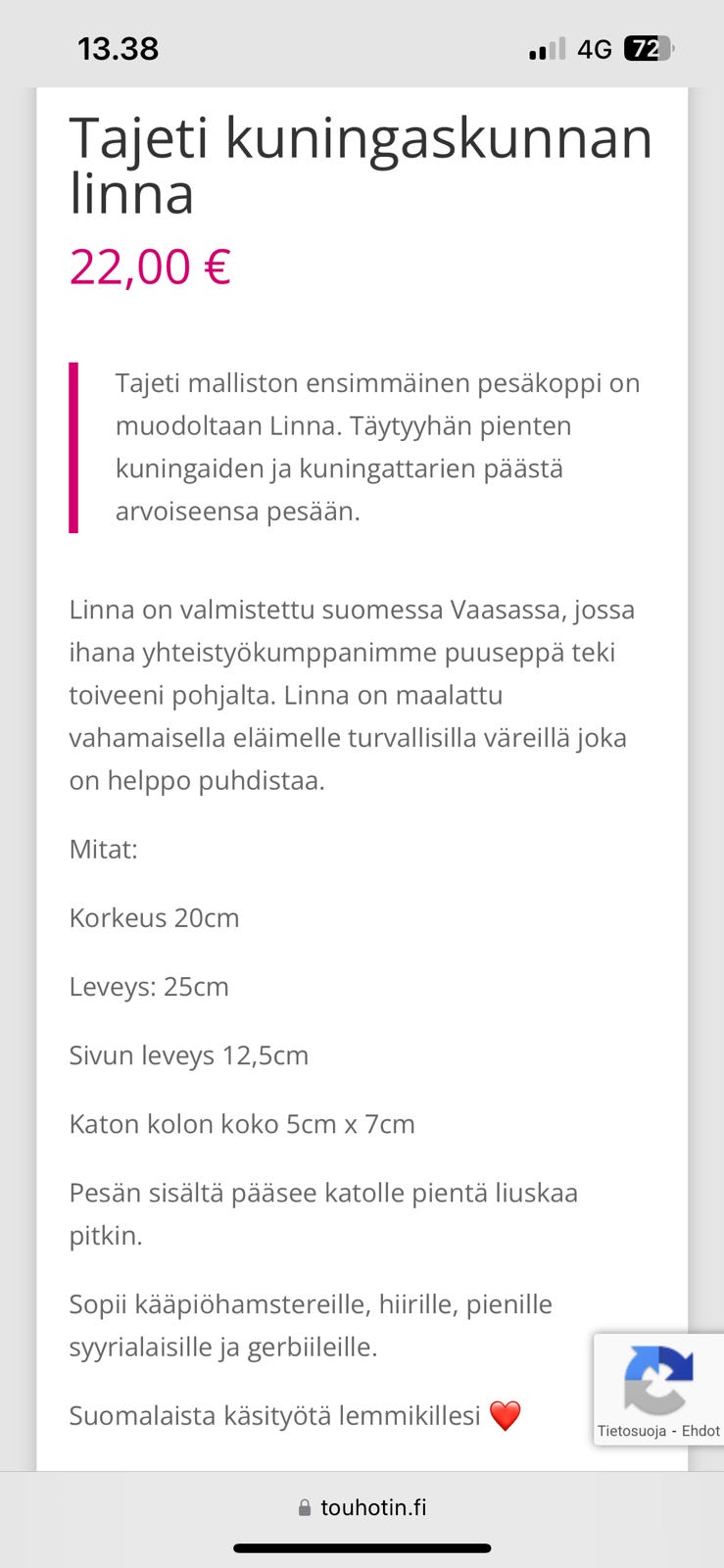724x1568 pixels.
Task: Tap the product title Tajeti kuningaskunnan linna
Action: coord(362,165)
